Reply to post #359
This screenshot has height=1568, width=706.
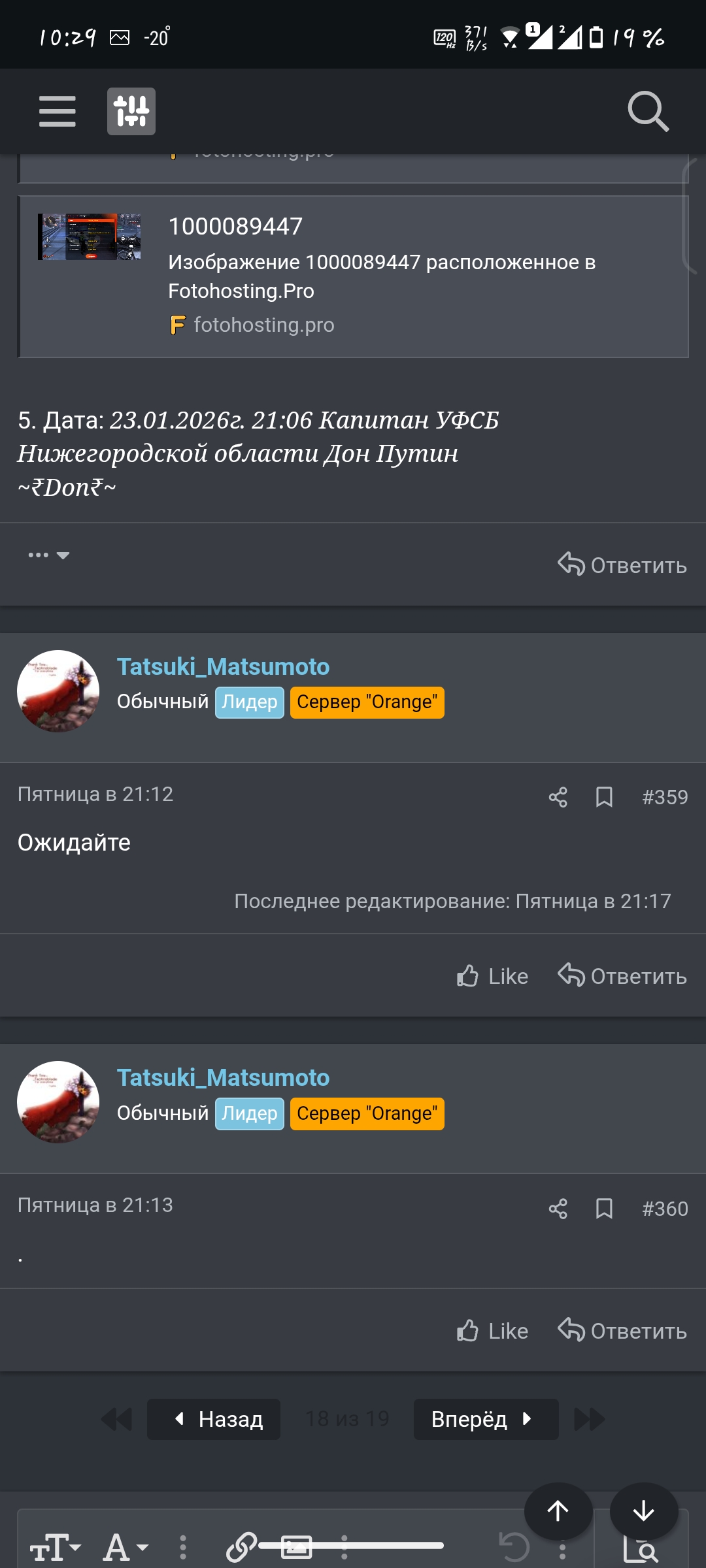coord(622,976)
